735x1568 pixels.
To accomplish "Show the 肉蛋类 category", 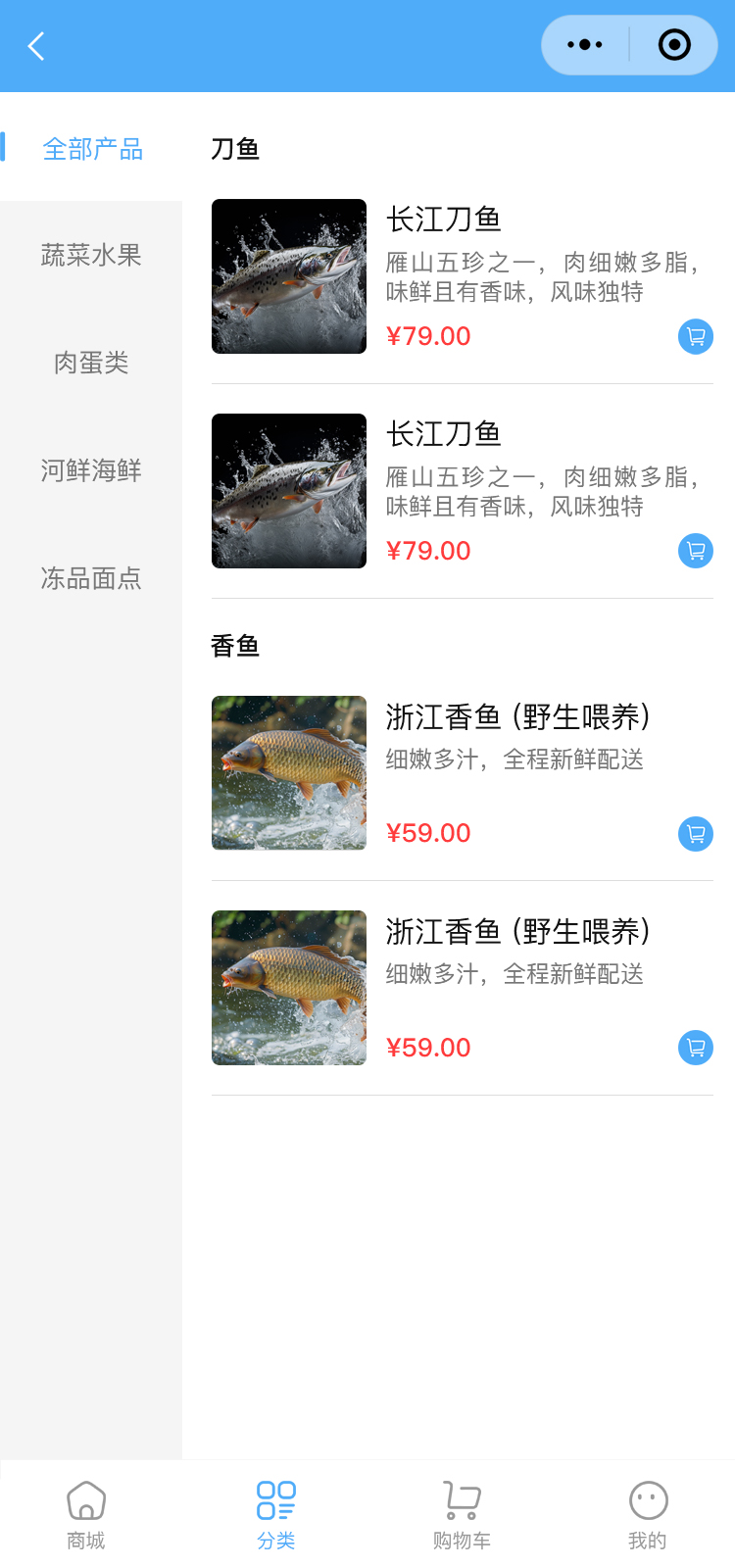I will 91,364.
